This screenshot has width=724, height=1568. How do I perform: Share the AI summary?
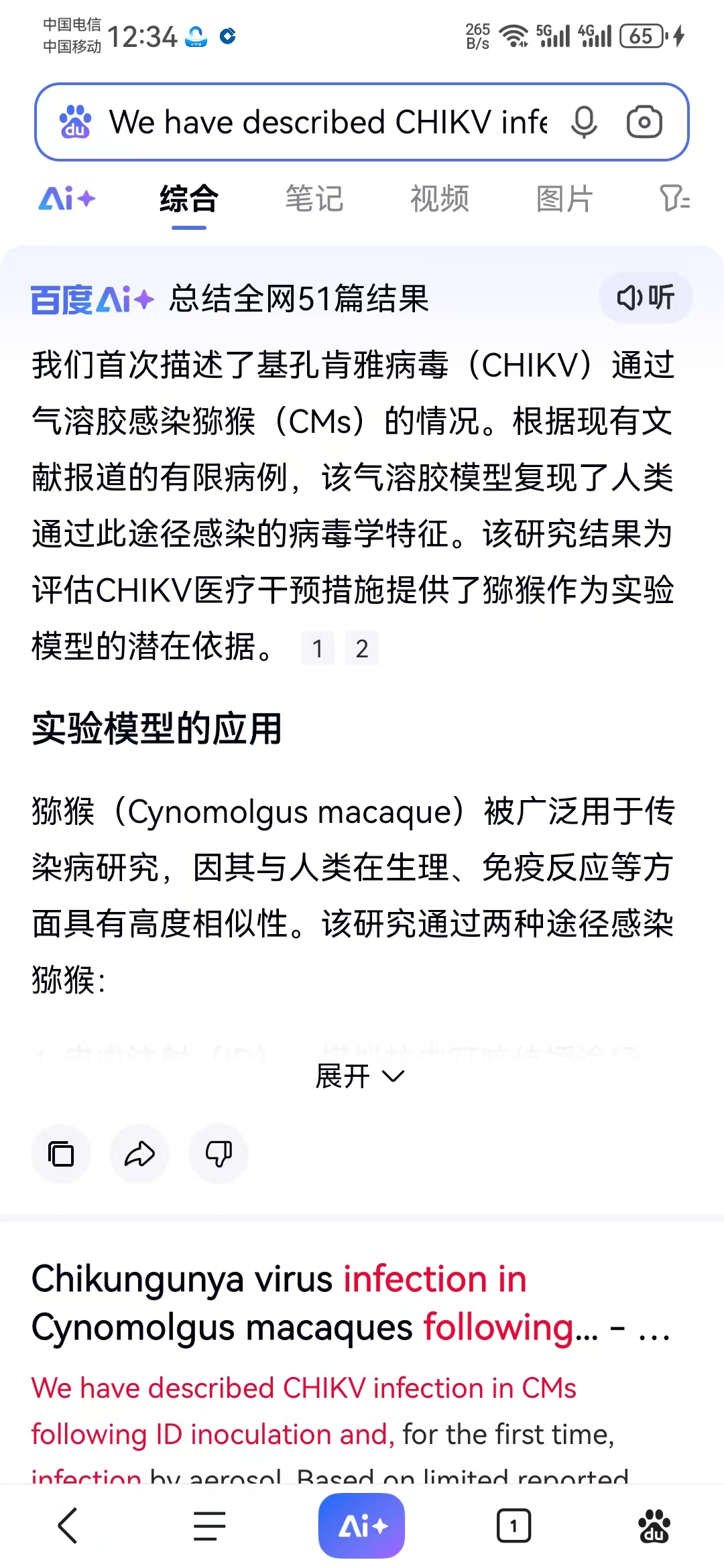[x=139, y=1154]
